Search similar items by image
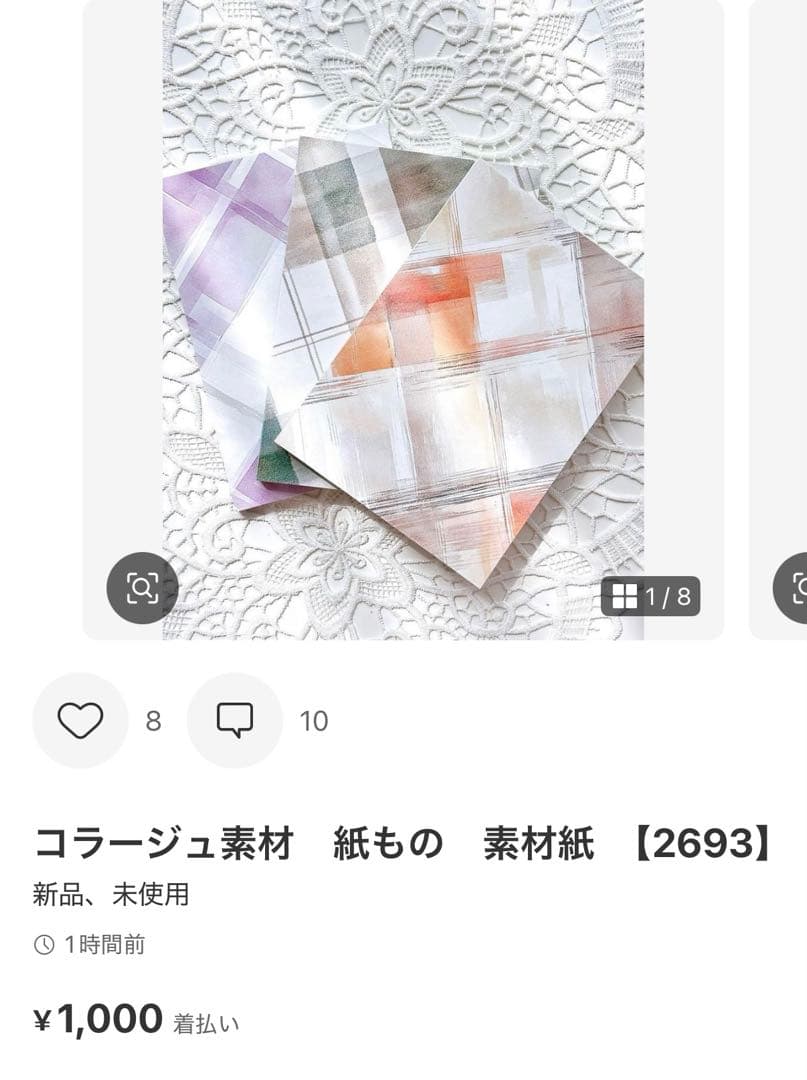Viewport: 807px width, 1080px height. [x=142, y=588]
